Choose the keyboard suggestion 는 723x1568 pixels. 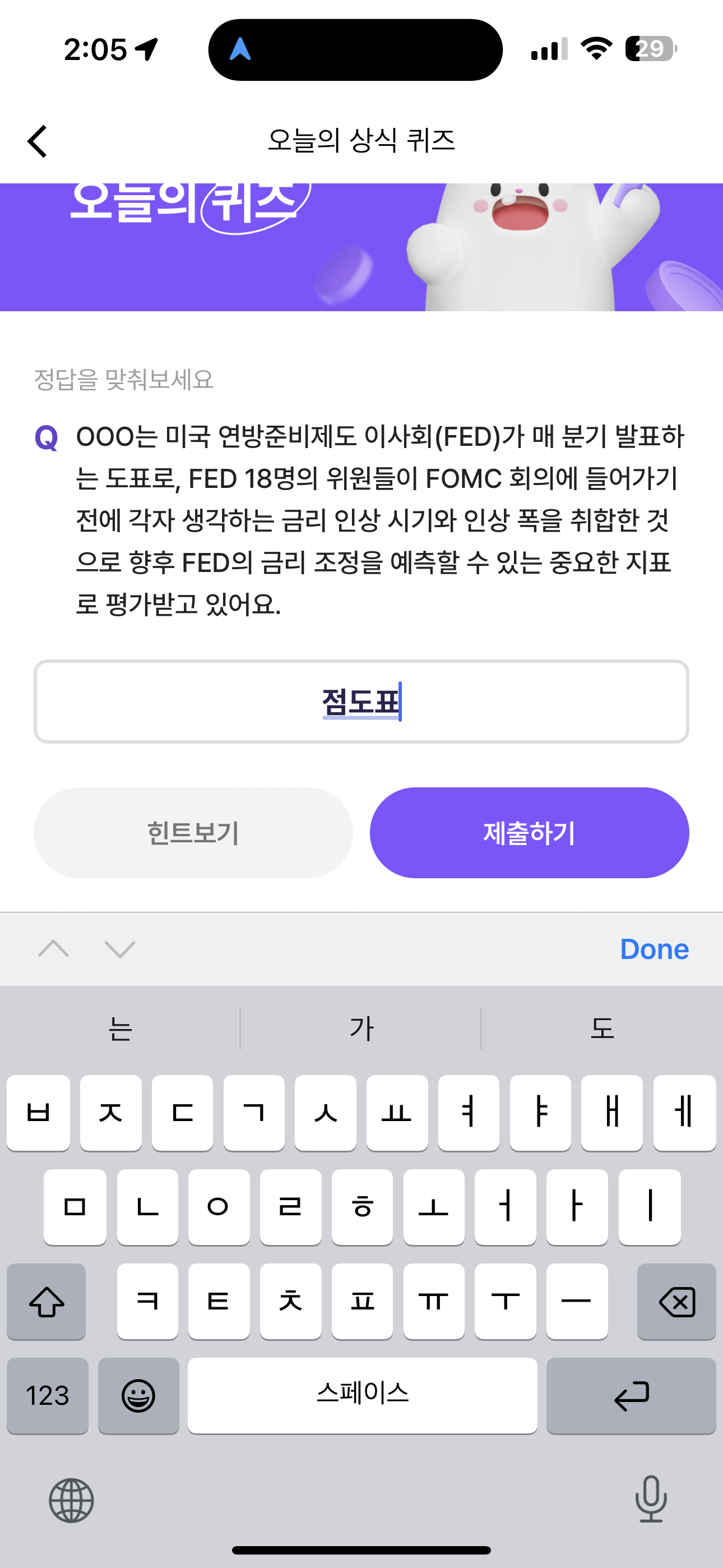click(121, 1029)
